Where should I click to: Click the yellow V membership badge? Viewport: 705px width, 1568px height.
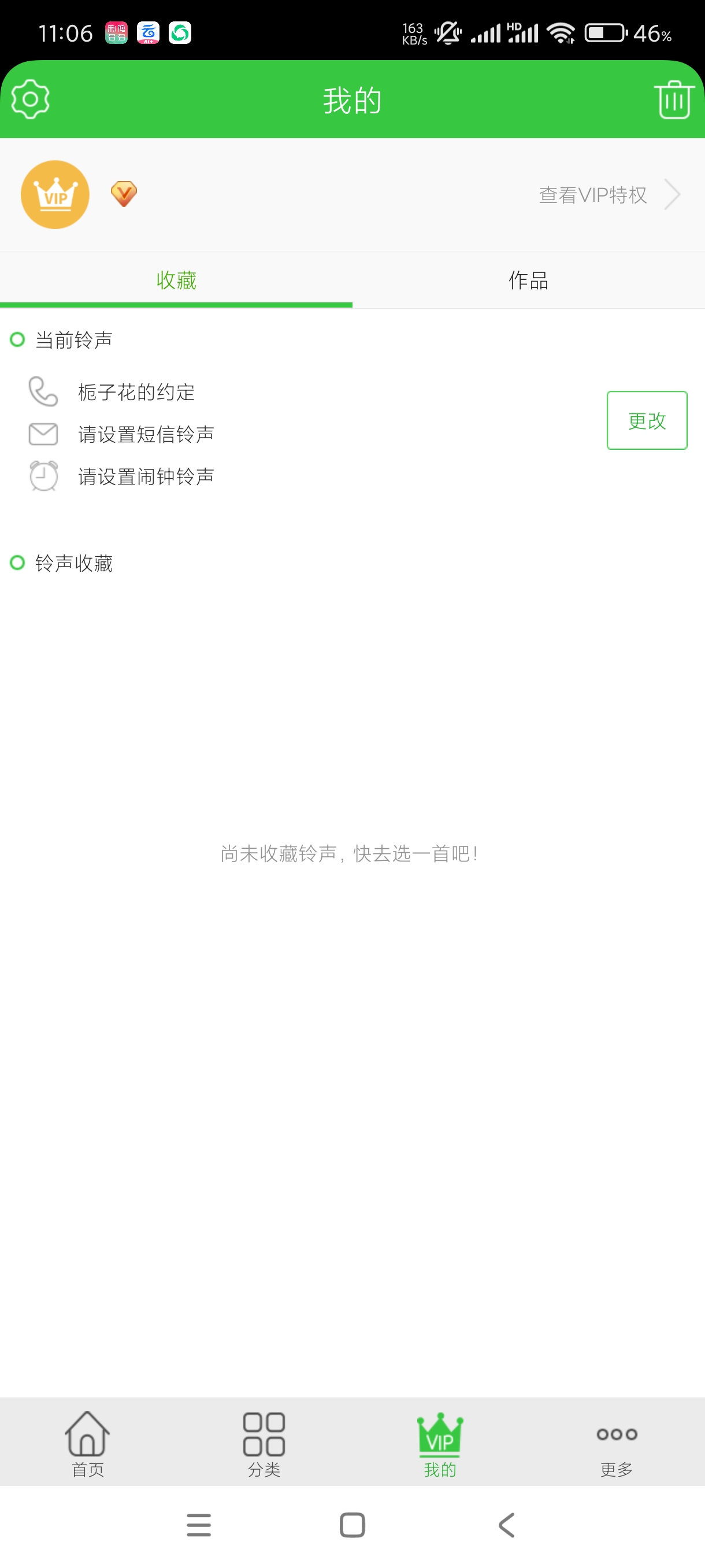[124, 194]
